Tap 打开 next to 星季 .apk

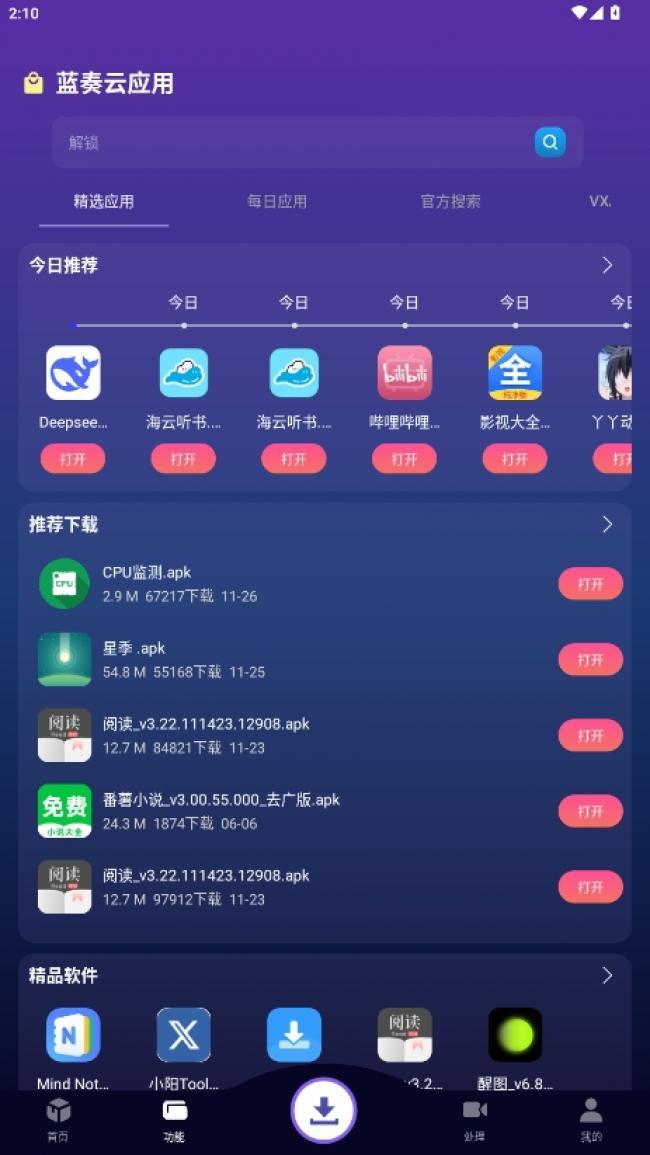(590, 660)
